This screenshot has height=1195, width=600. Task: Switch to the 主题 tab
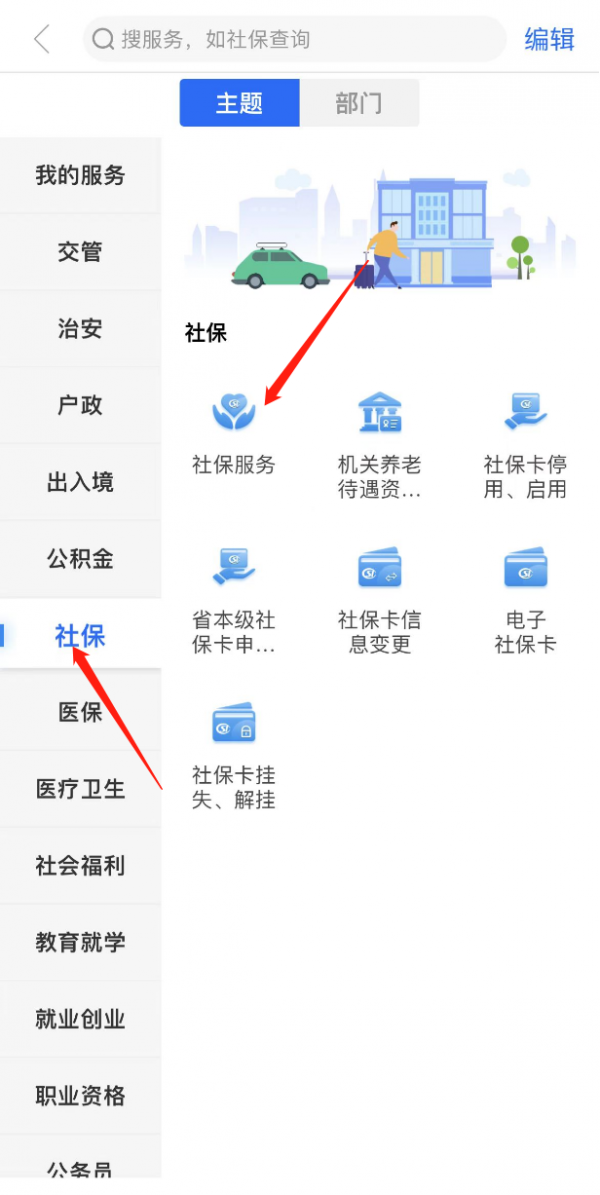(239, 103)
